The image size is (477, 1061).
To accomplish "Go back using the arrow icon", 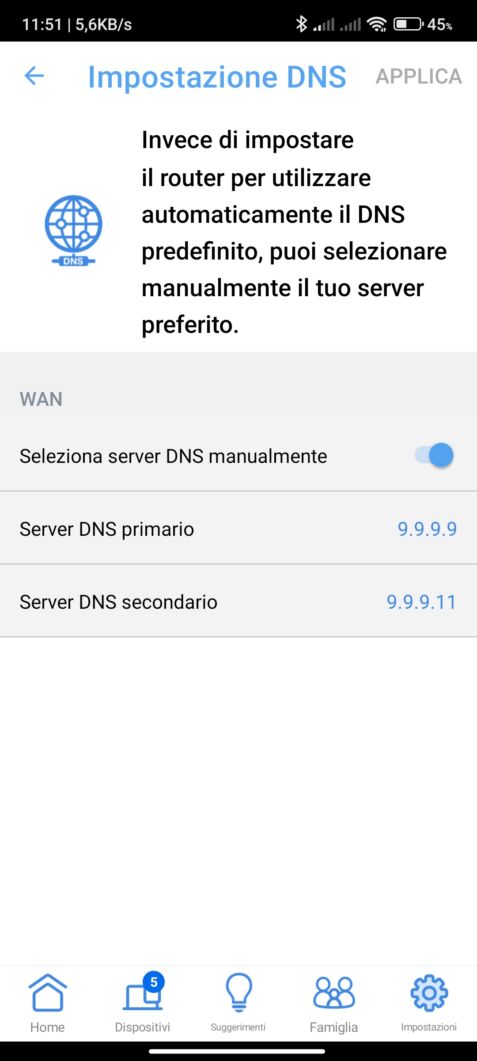I will click(34, 76).
